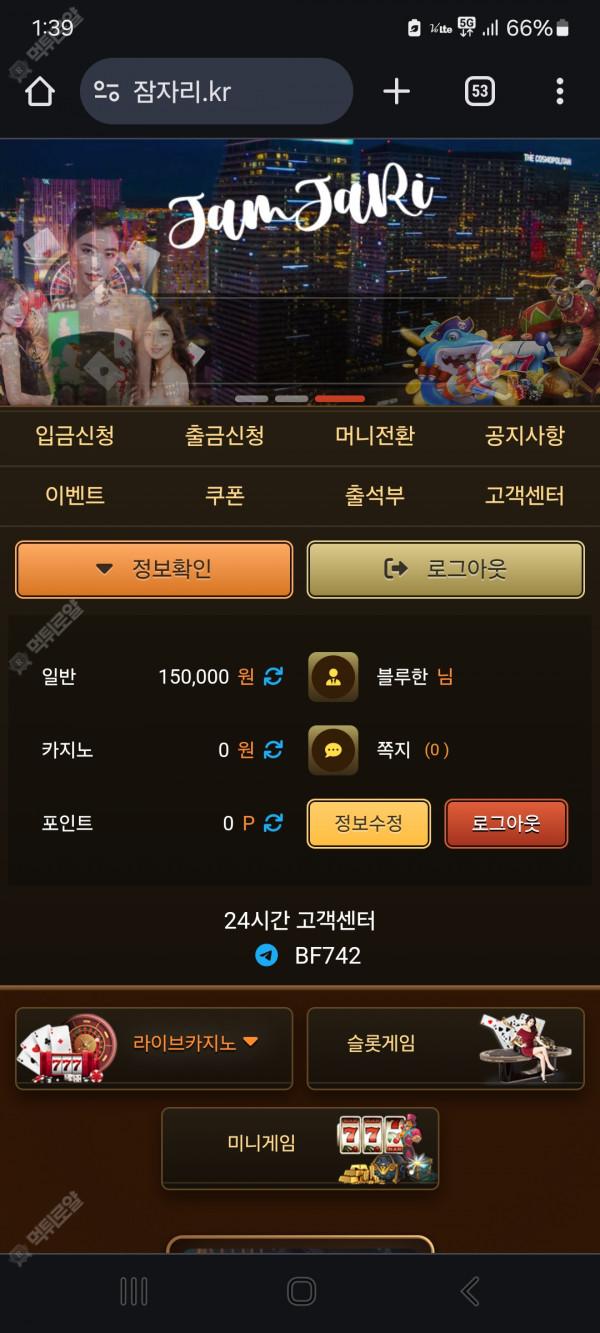Refresh the 일반 balance

tap(273, 677)
